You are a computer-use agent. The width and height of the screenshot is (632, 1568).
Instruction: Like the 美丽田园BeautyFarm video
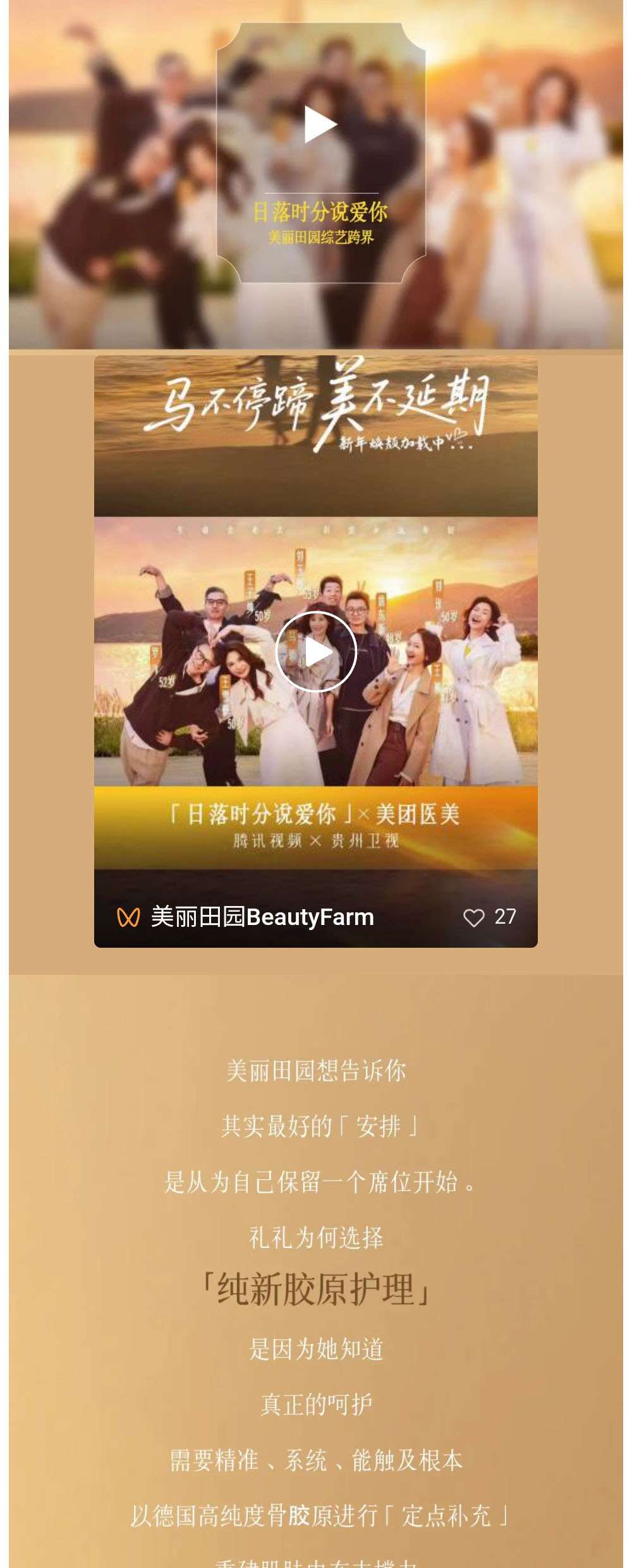coord(474,917)
